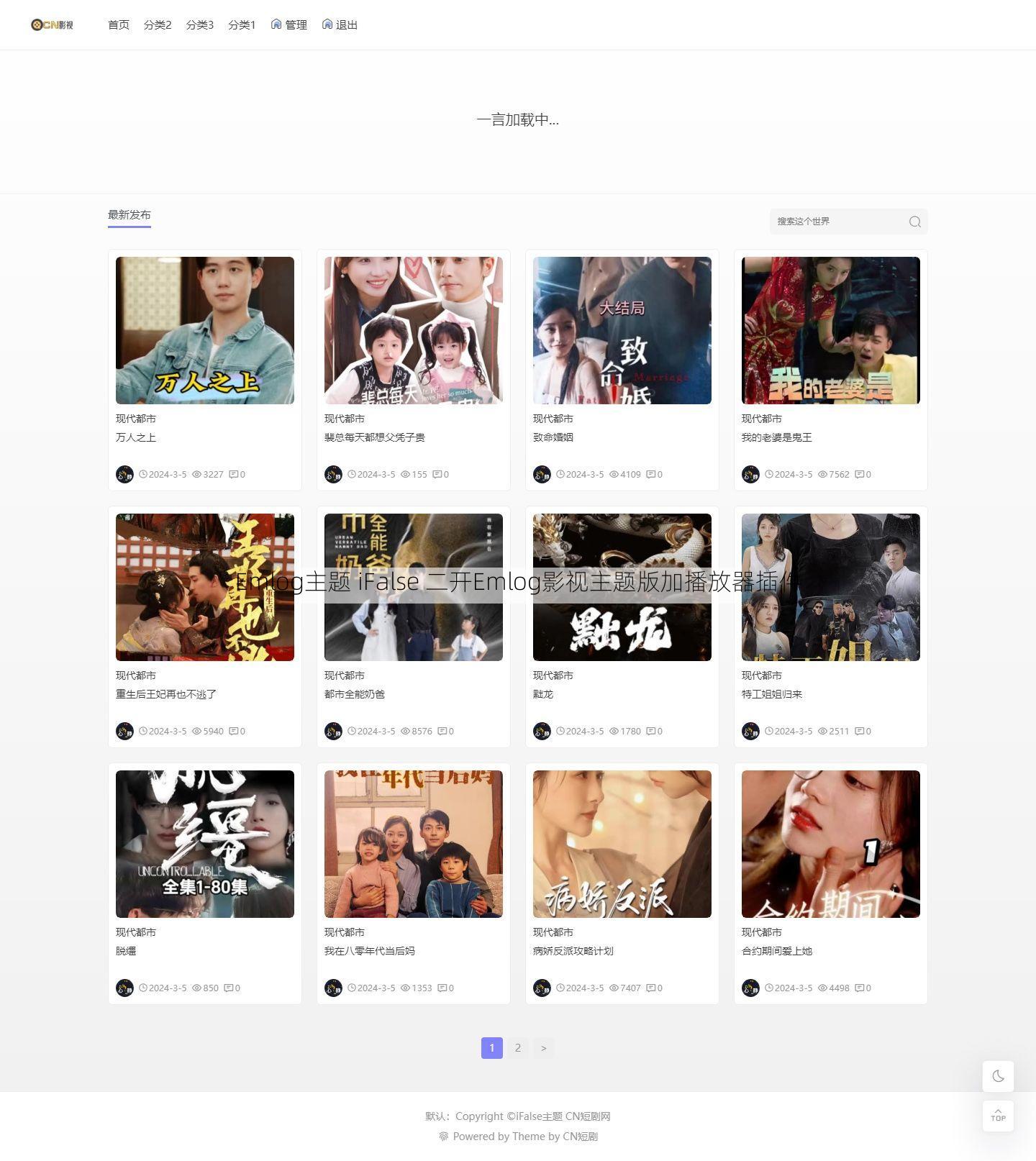Open the 首页 navigation link

(x=119, y=24)
